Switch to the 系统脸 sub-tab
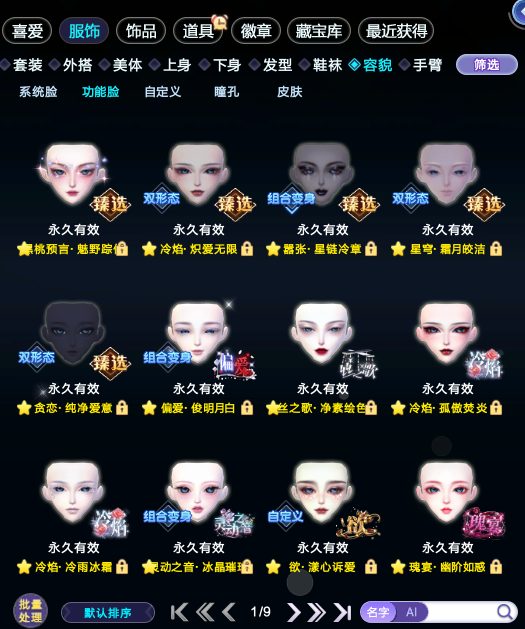525x629 pixels. 38,92
